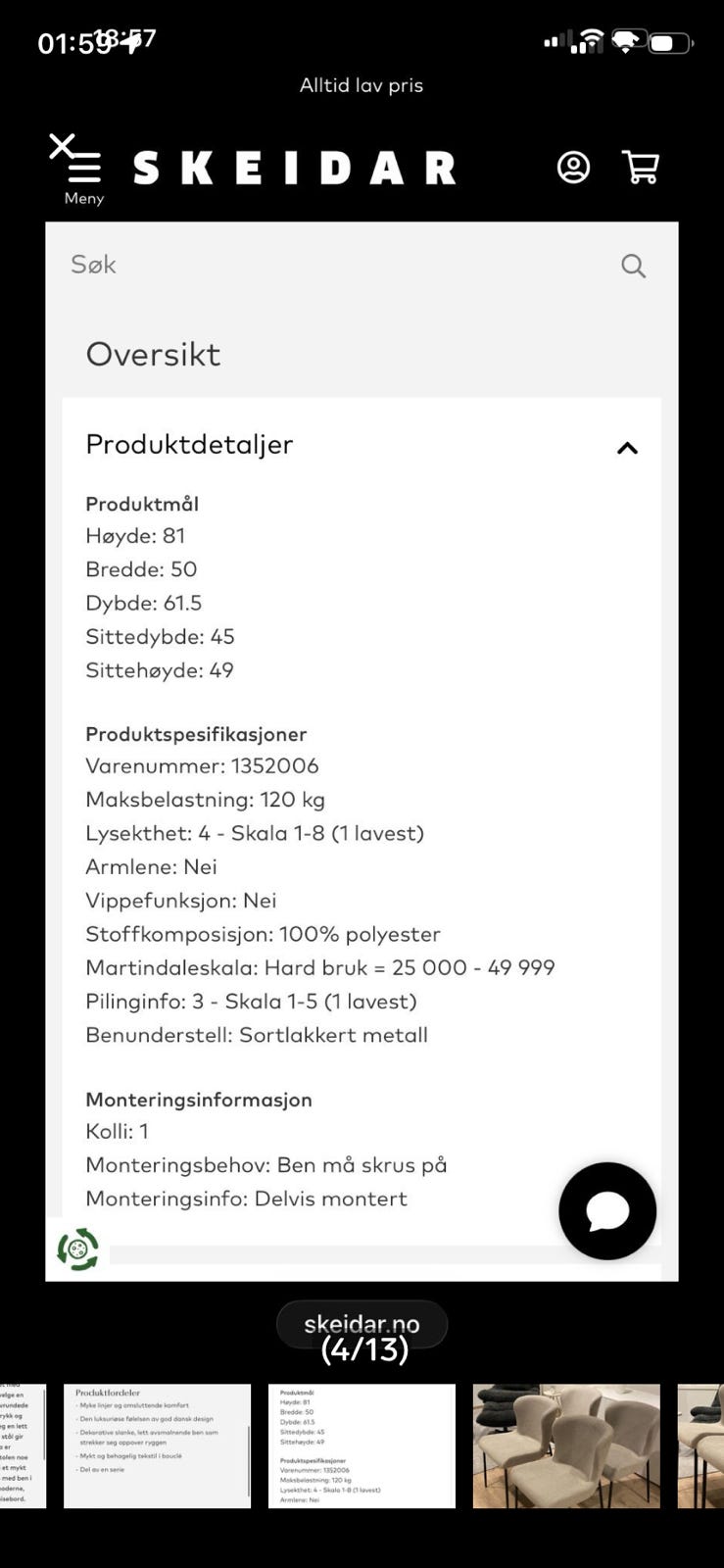Tap the cellular signal bars indicator
Screen dimensions: 724x1568
(560, 39)
